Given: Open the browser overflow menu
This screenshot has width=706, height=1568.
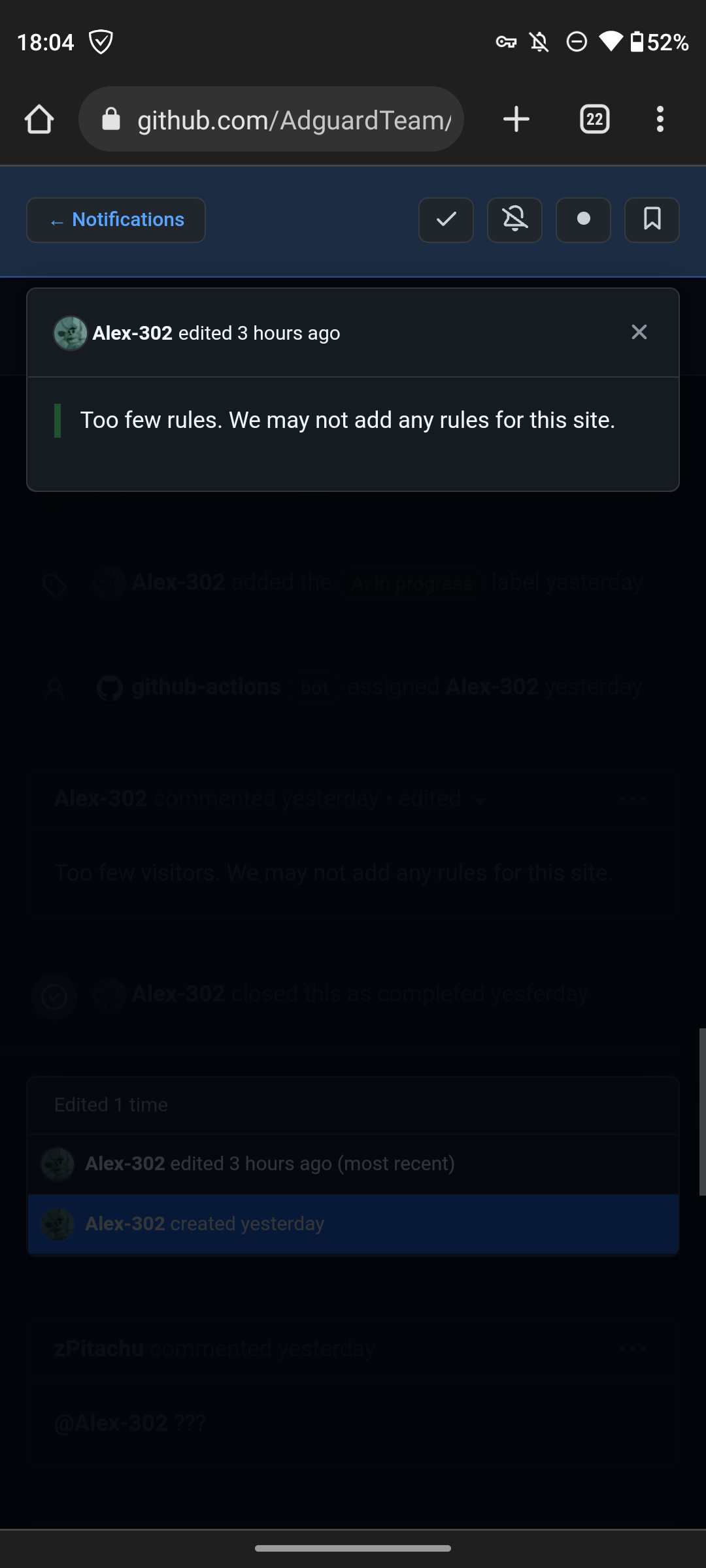Looking at the screenshot, I should 660,120.
